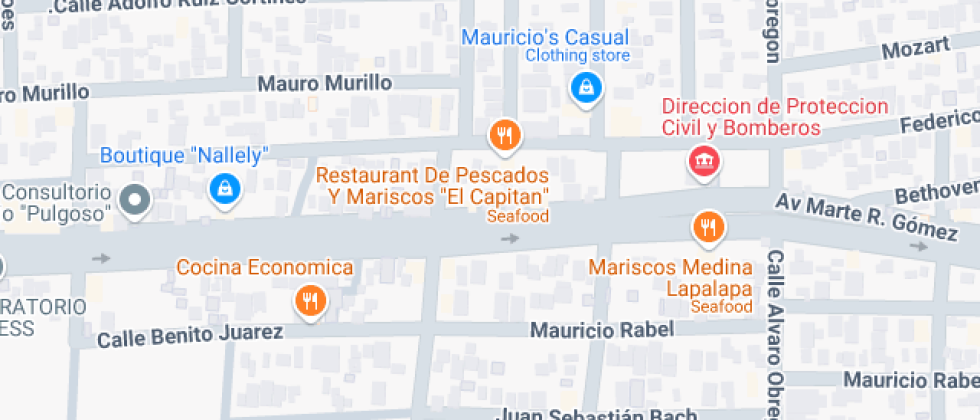Open the Cocina Economica restaurant marker
This screenshot has height=420, width=980.
point(311,300)
